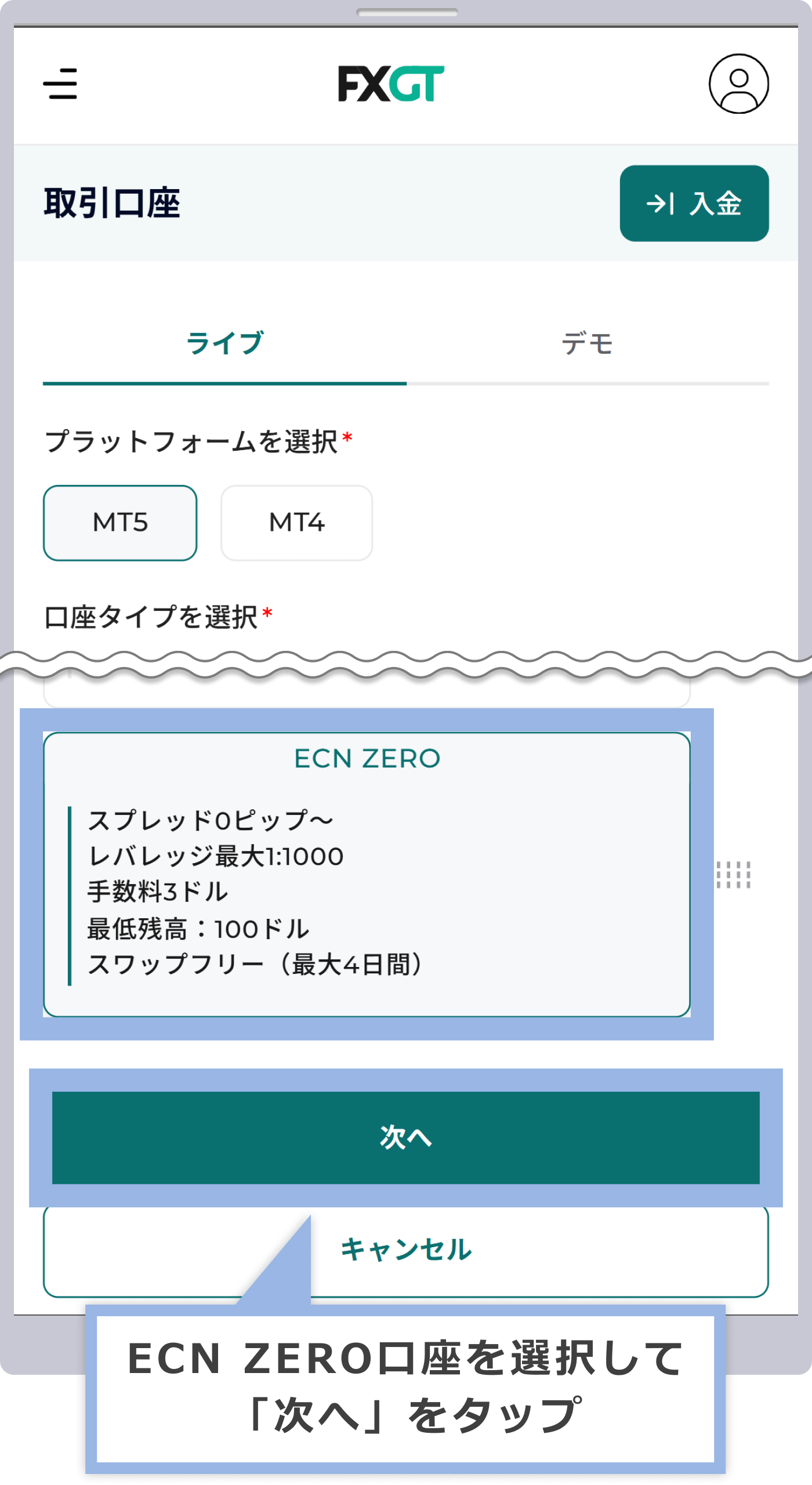Click the teal tab underline indicator under ライブ

(x=225, y=382)
